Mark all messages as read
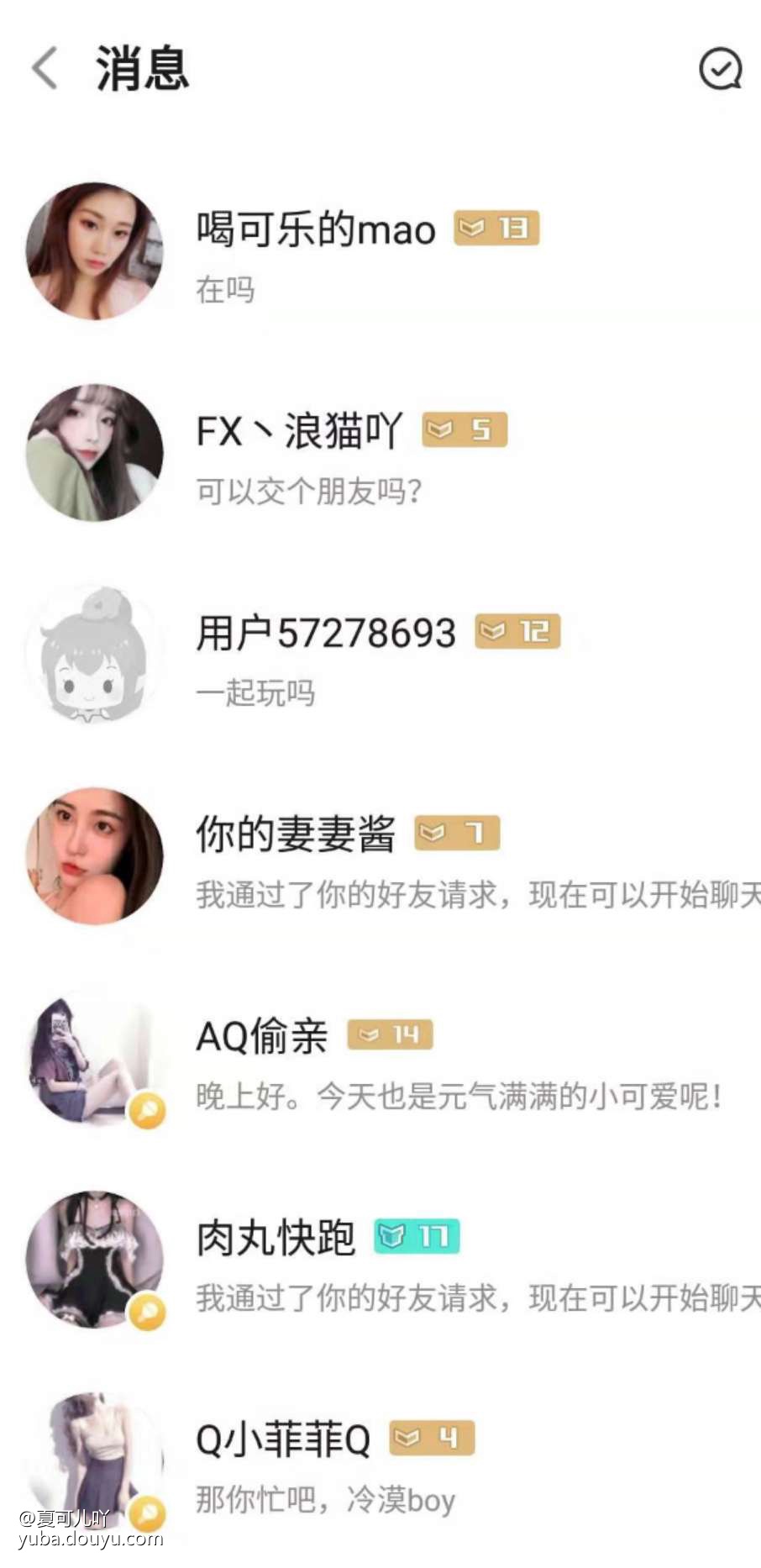Image resolution: width=761 pixels, height=1568 pixels. [x=720, y=68]
